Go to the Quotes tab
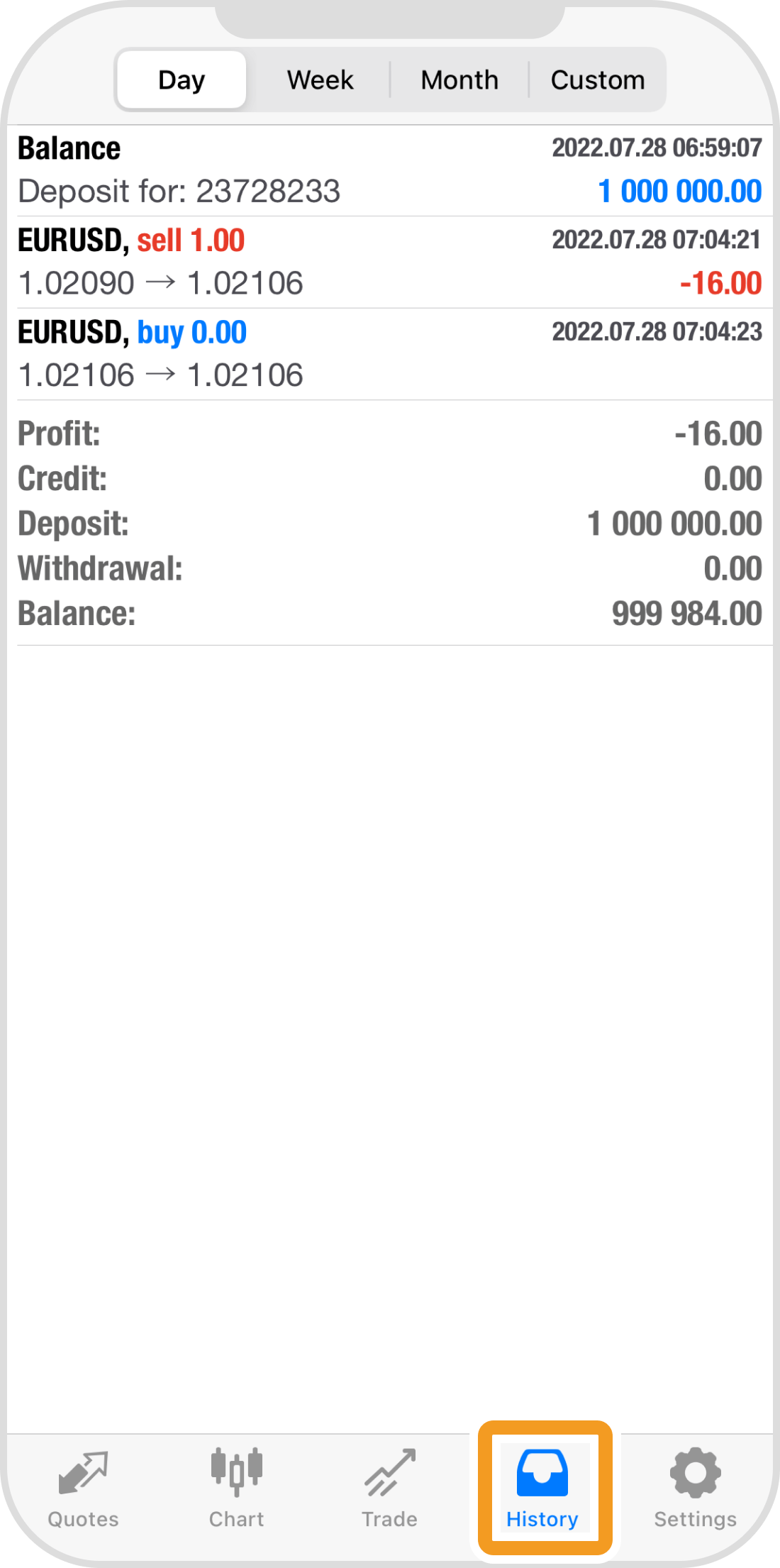 pyautogui.click(x=83, y=1488)
